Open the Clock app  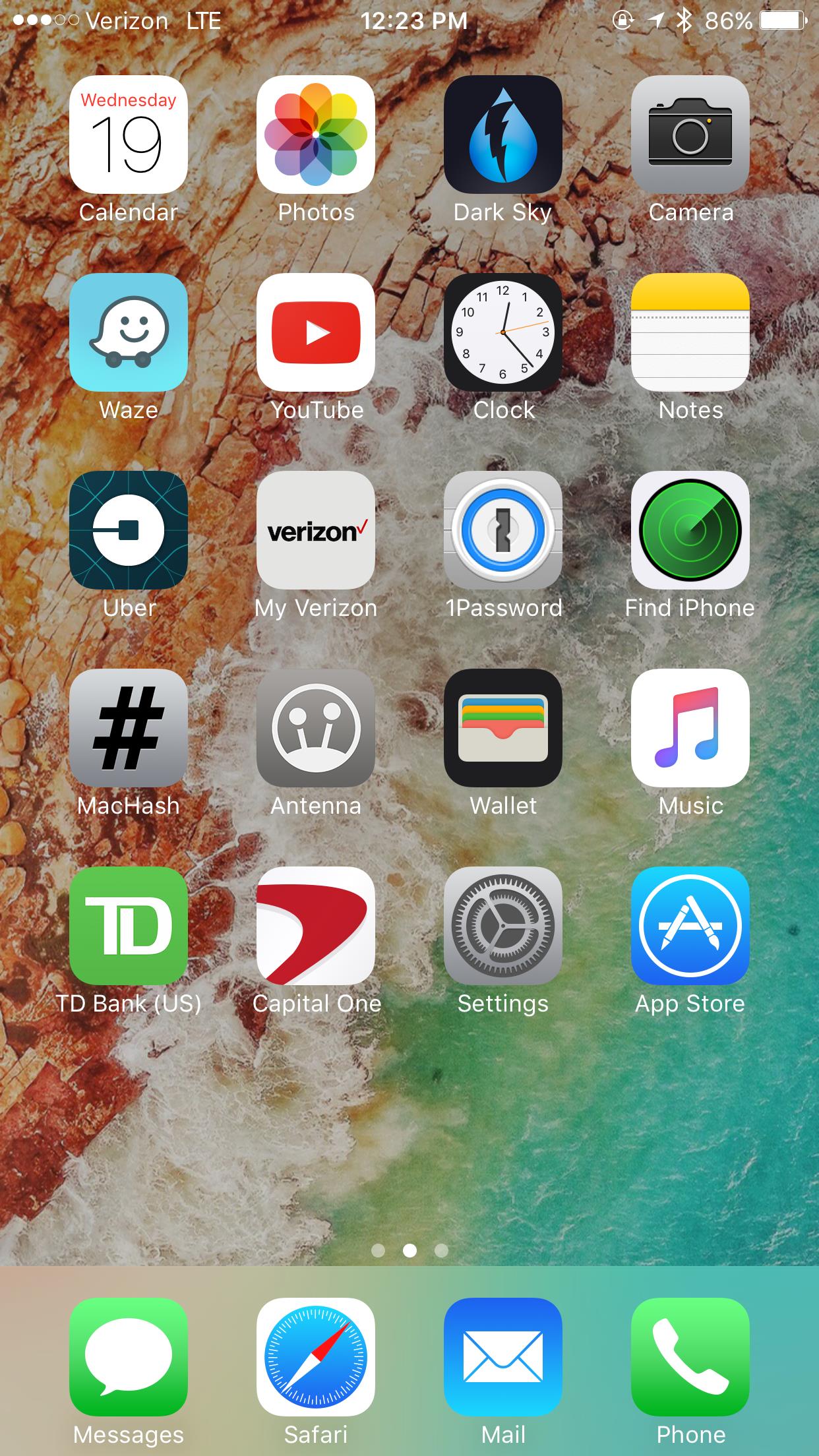point(503,332)
